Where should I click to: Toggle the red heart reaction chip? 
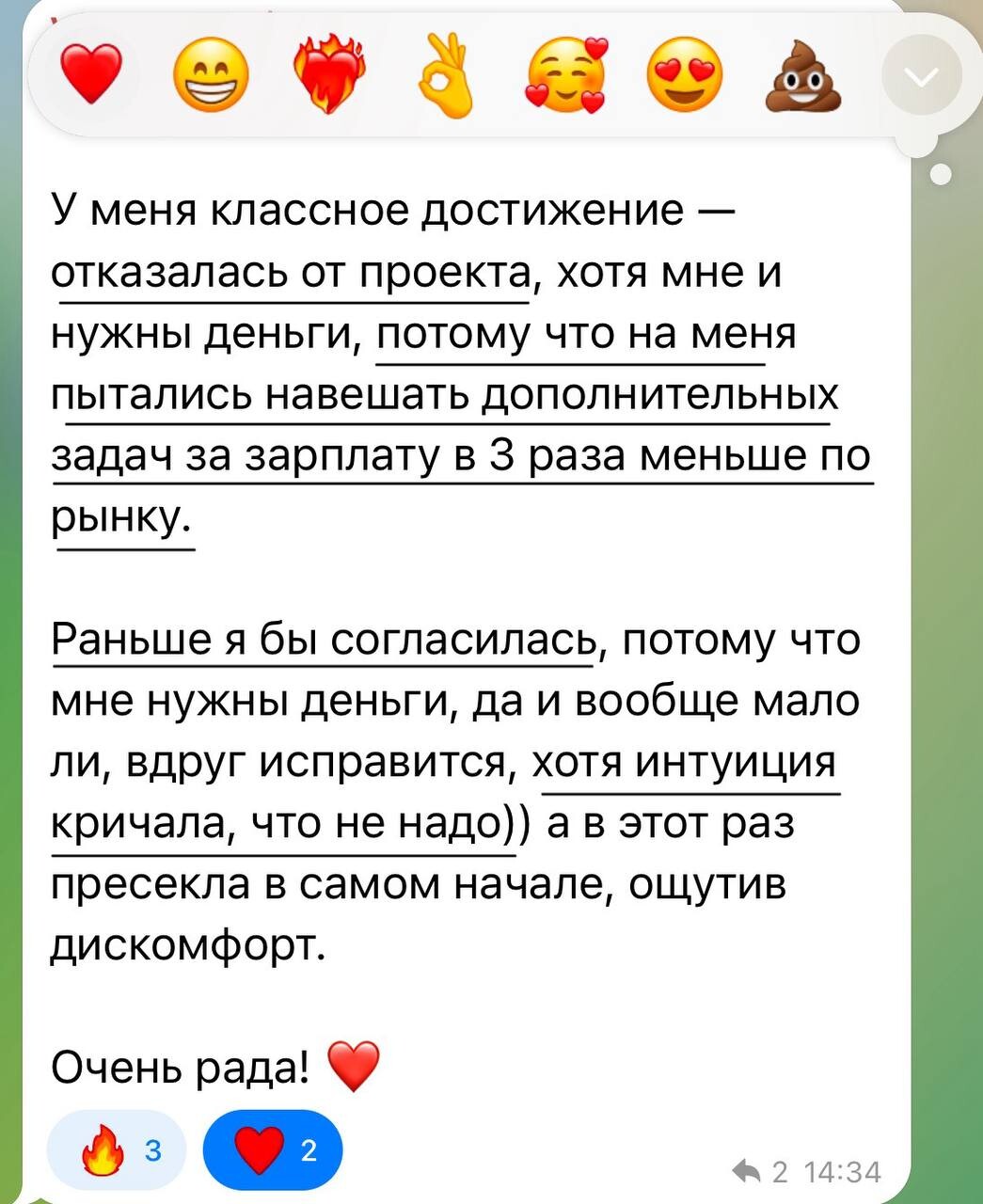273,1150
